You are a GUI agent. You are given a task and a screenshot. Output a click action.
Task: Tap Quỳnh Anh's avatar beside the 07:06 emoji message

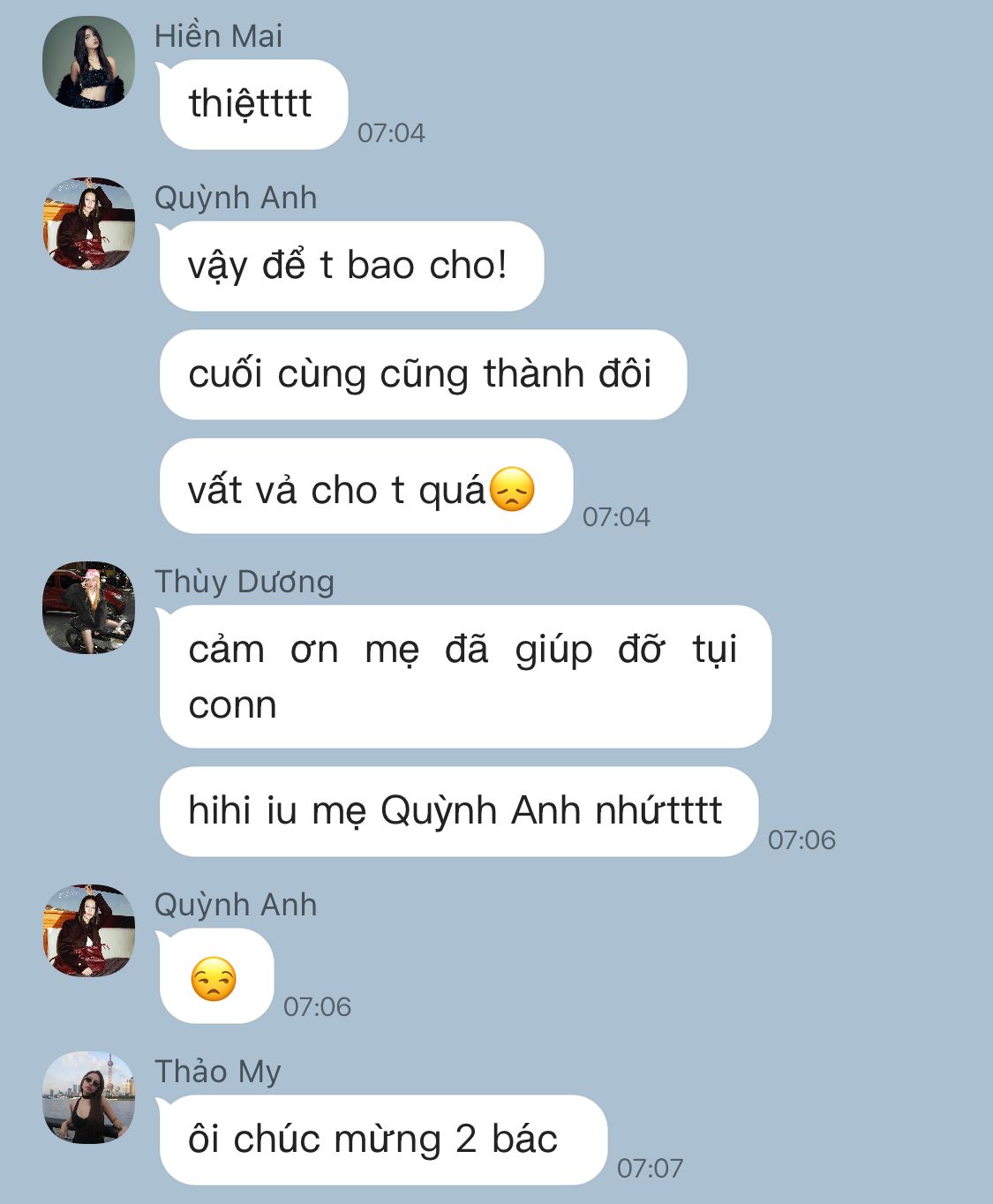tap(88, 930)
